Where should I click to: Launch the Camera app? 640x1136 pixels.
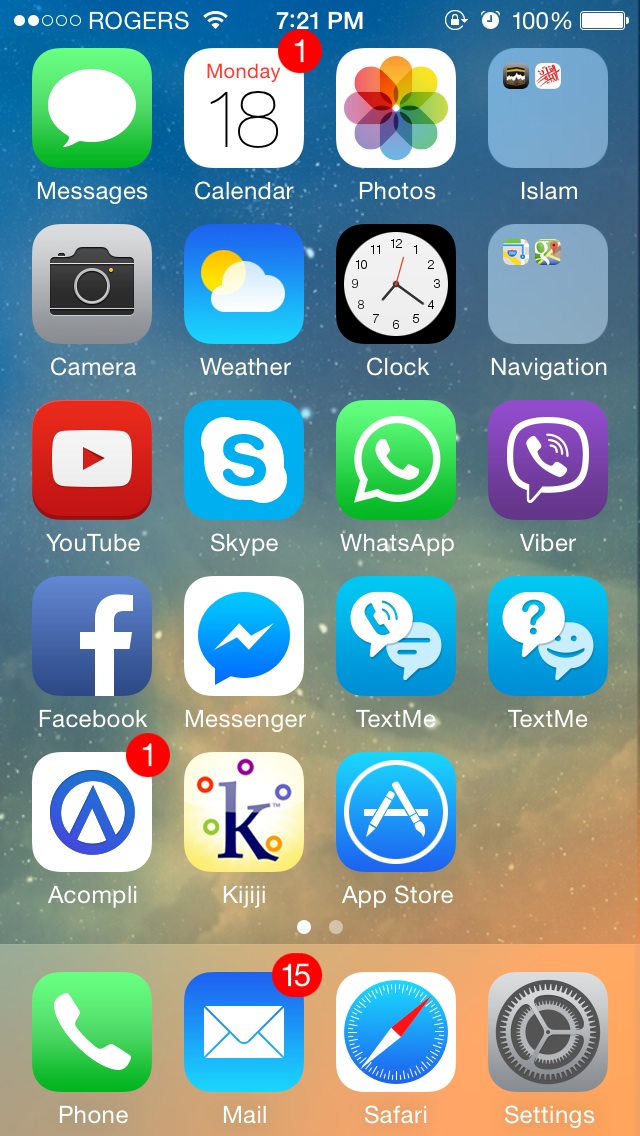(x=92, y=284)
